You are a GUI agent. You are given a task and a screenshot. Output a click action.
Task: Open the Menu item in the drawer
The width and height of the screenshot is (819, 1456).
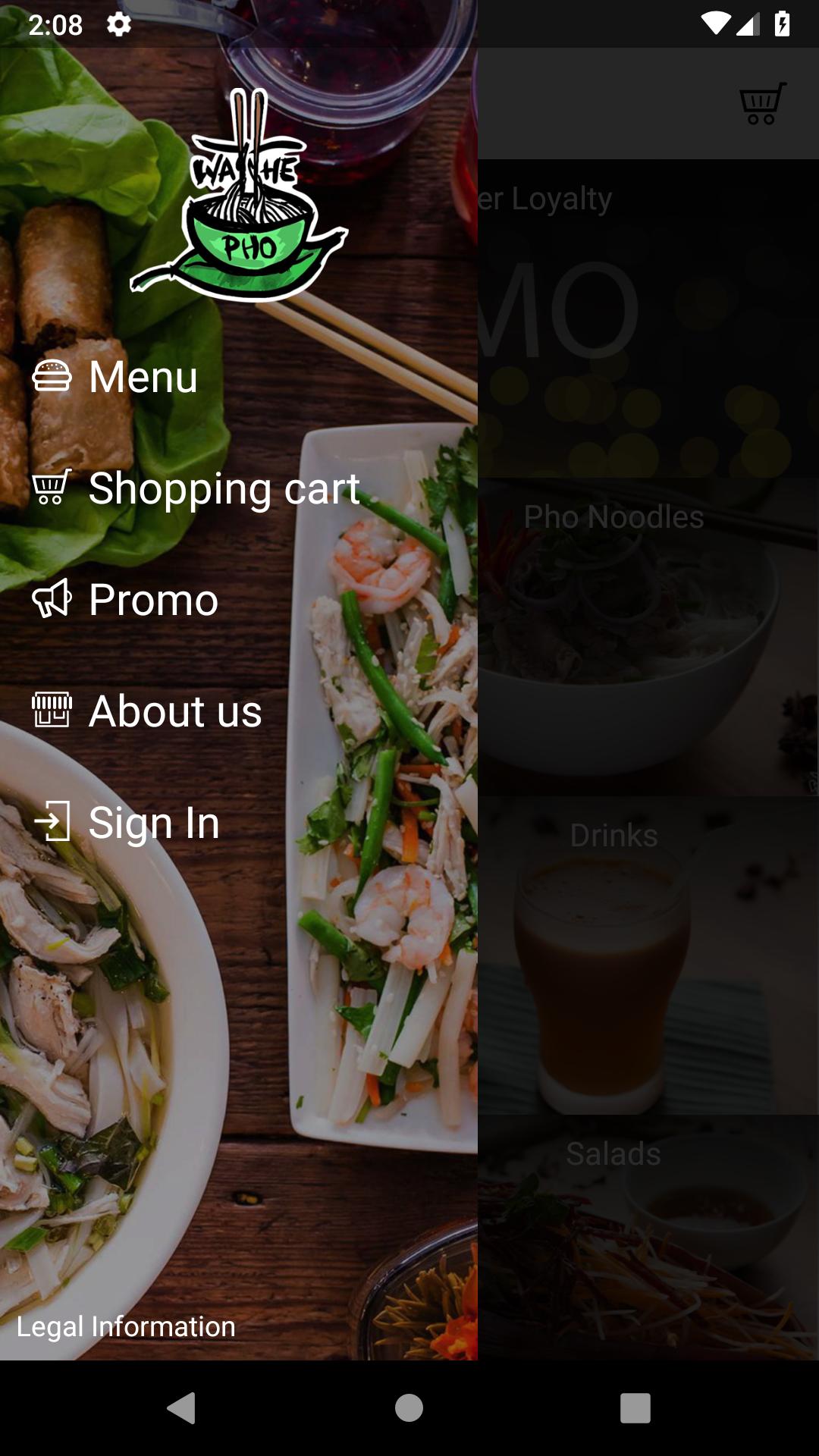[x=143, y=377]
